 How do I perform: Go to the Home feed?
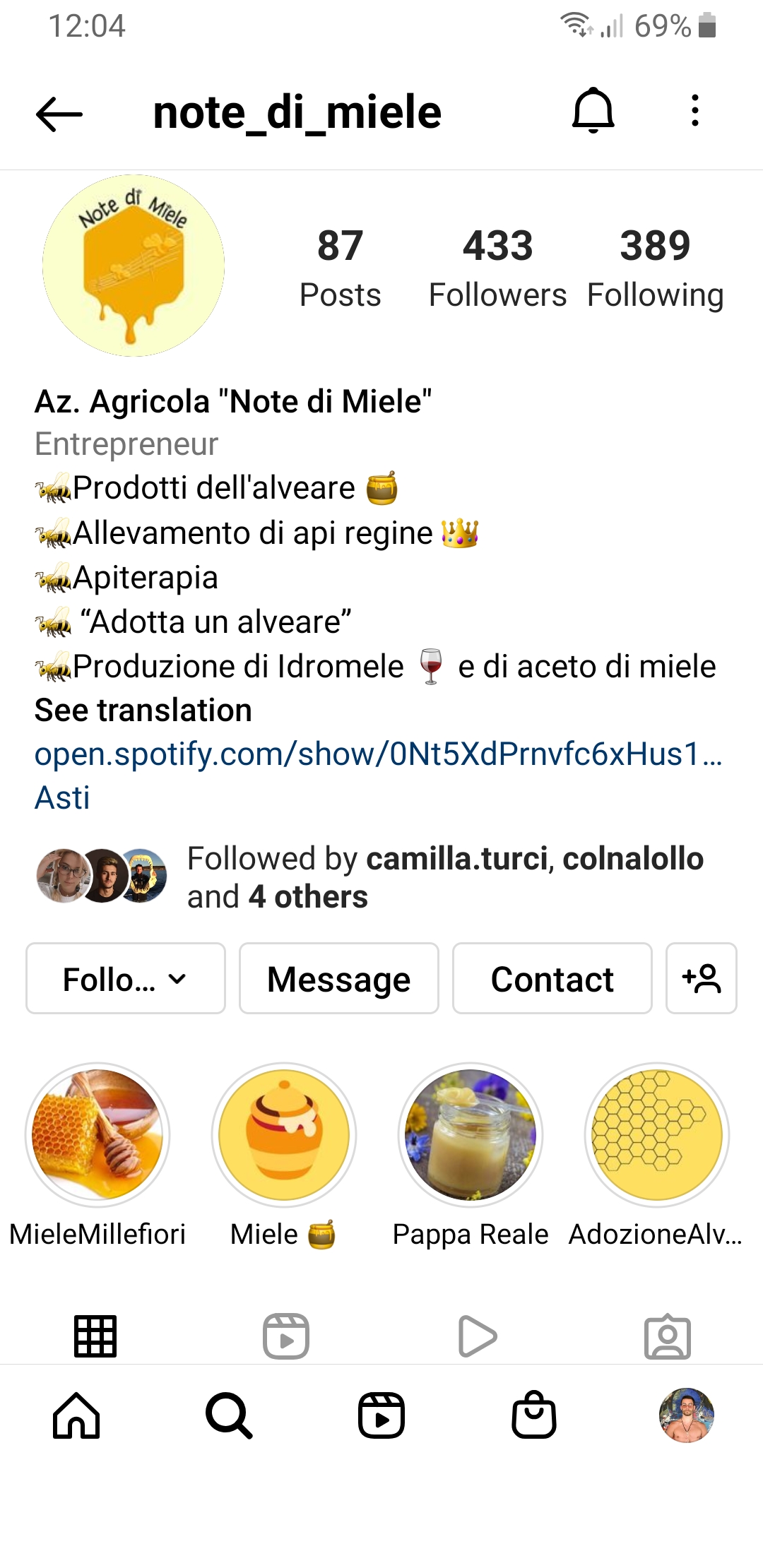coord(76,1415)
